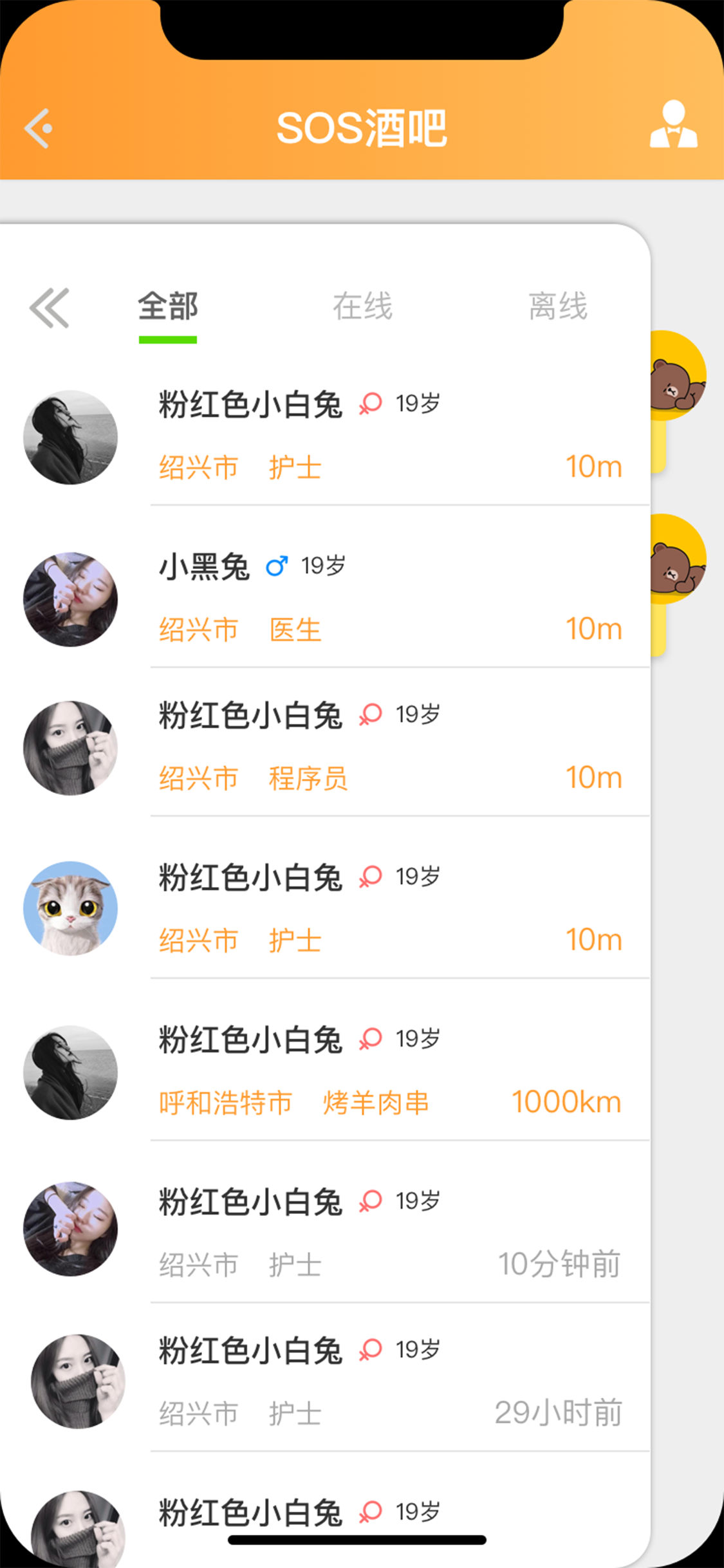Select the 全部 tab
This screenshot has width=724, height=1568.
click(168, 307)
